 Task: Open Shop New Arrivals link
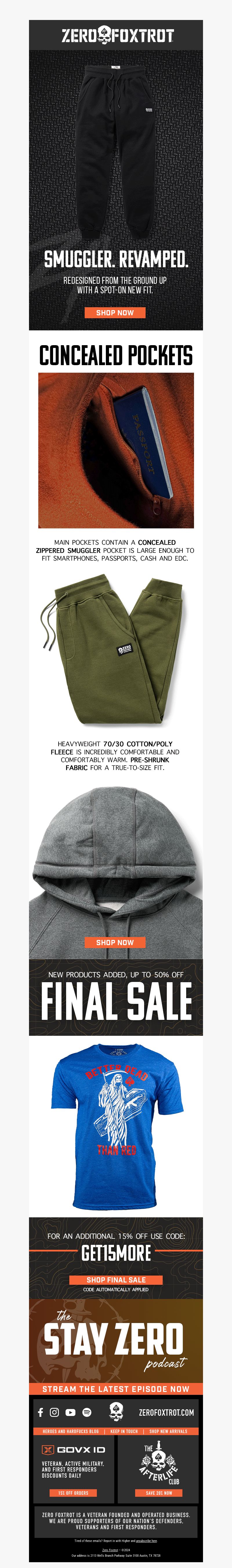coord(168,1431)
